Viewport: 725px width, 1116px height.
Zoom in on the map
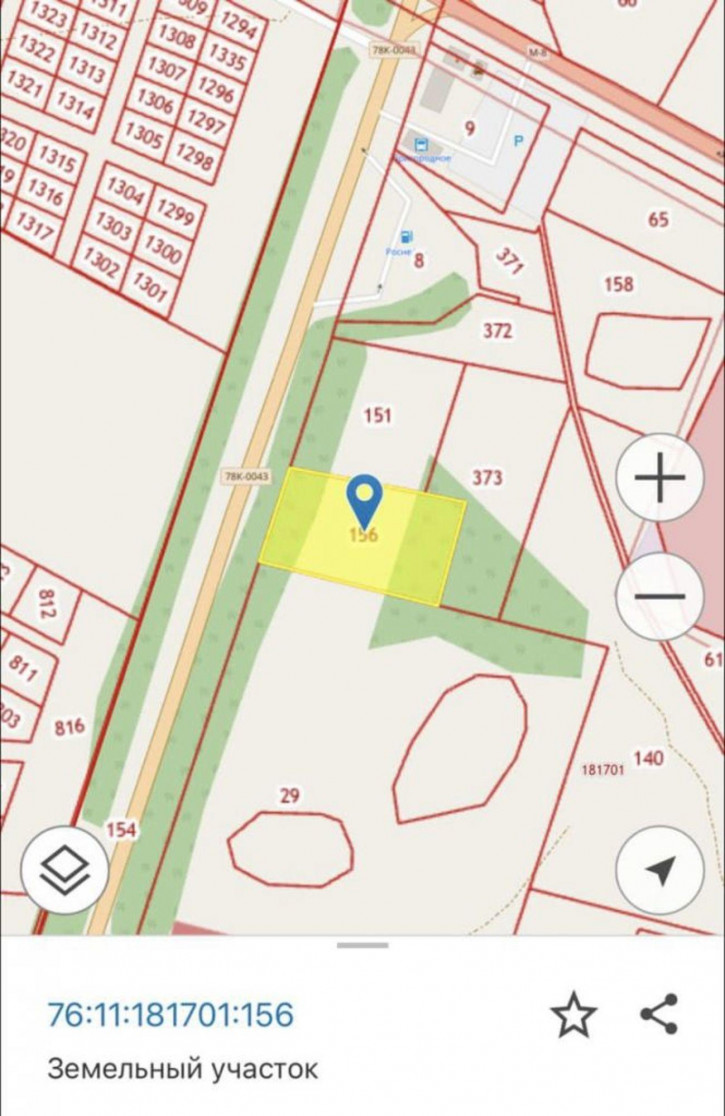(x=660, y=479)
